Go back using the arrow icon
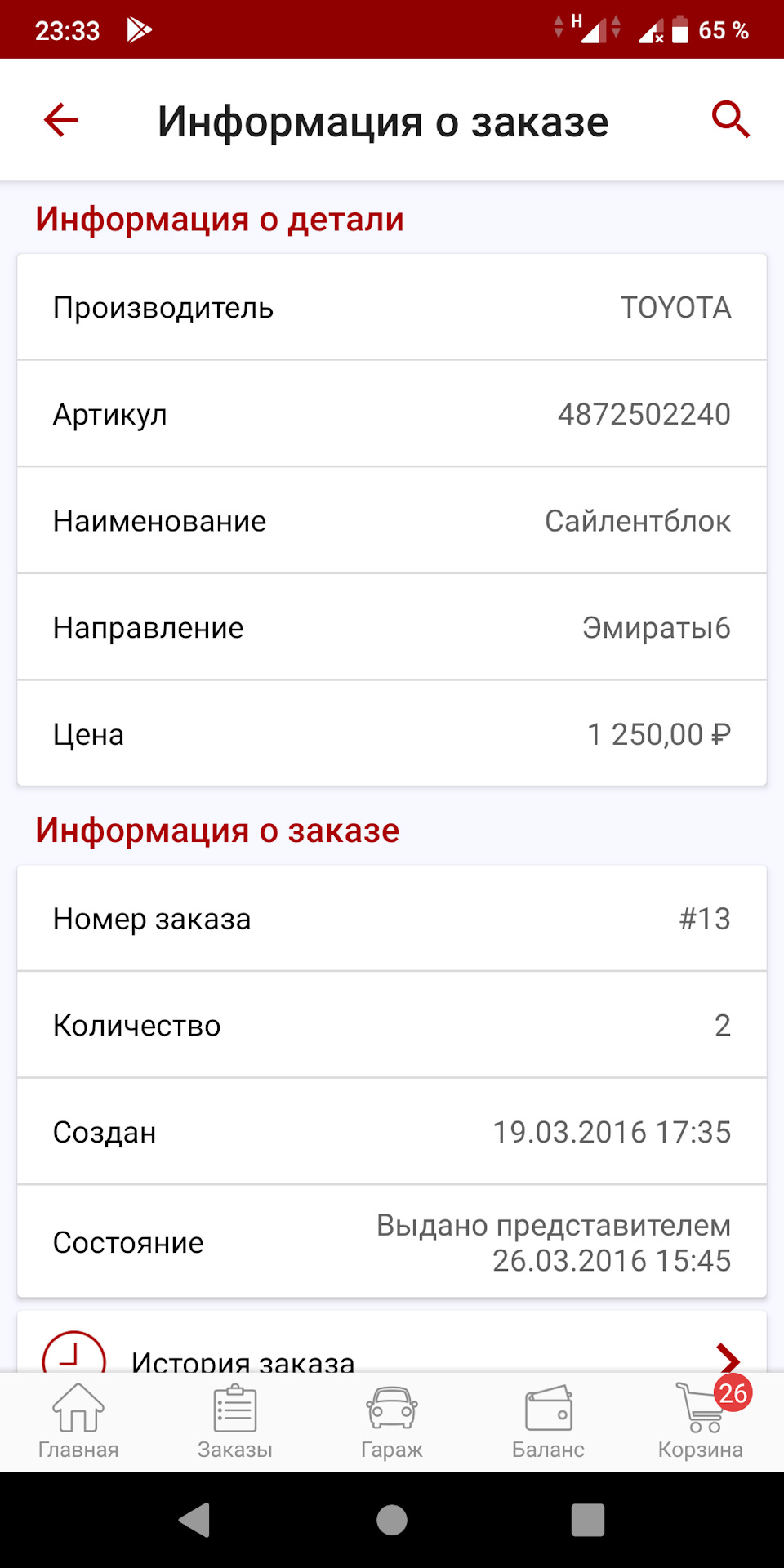 pos(59,120)
